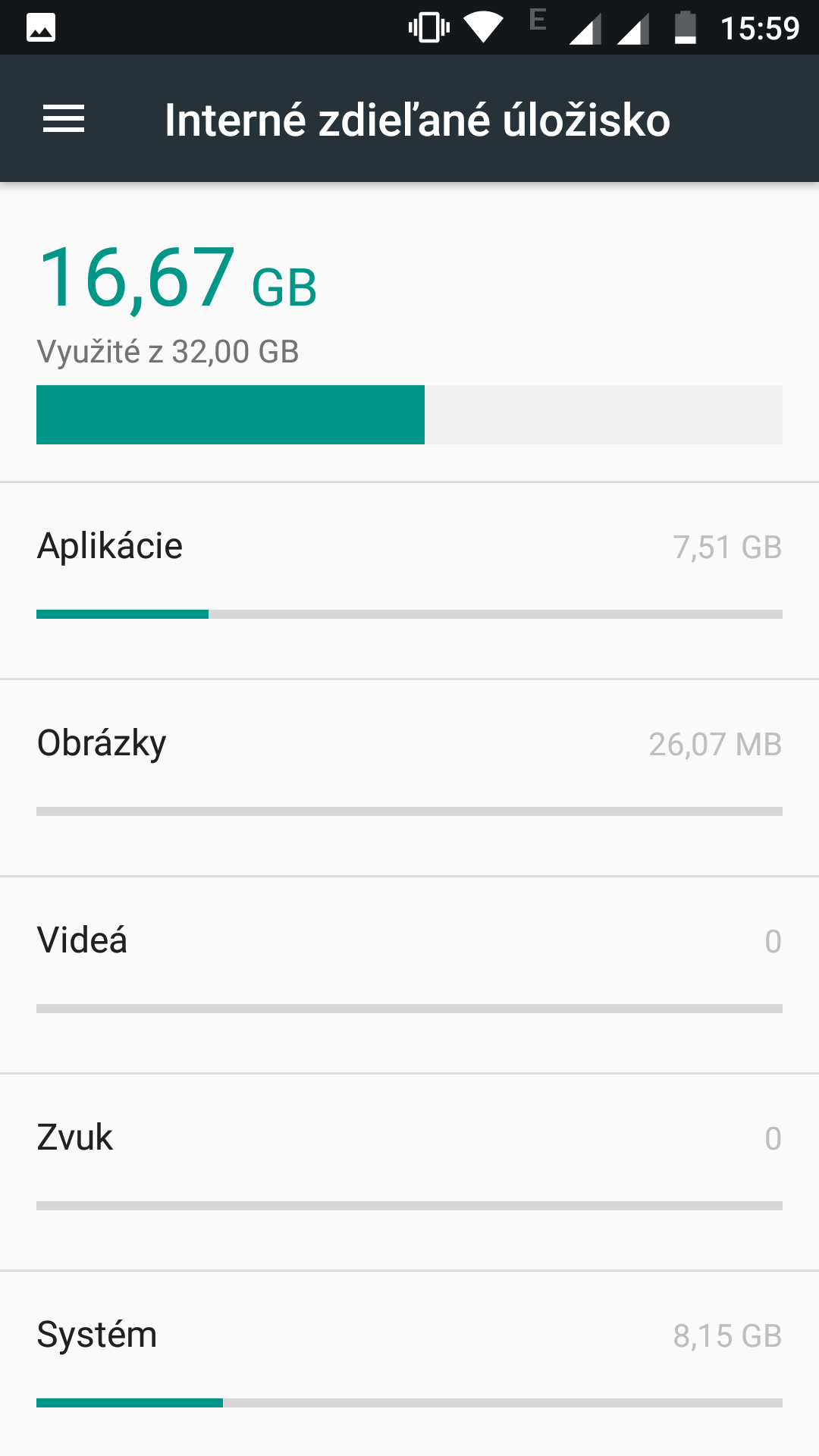819x1456 pixels.
Task: View the Zvuk storage category
Action: point(409,1172)
